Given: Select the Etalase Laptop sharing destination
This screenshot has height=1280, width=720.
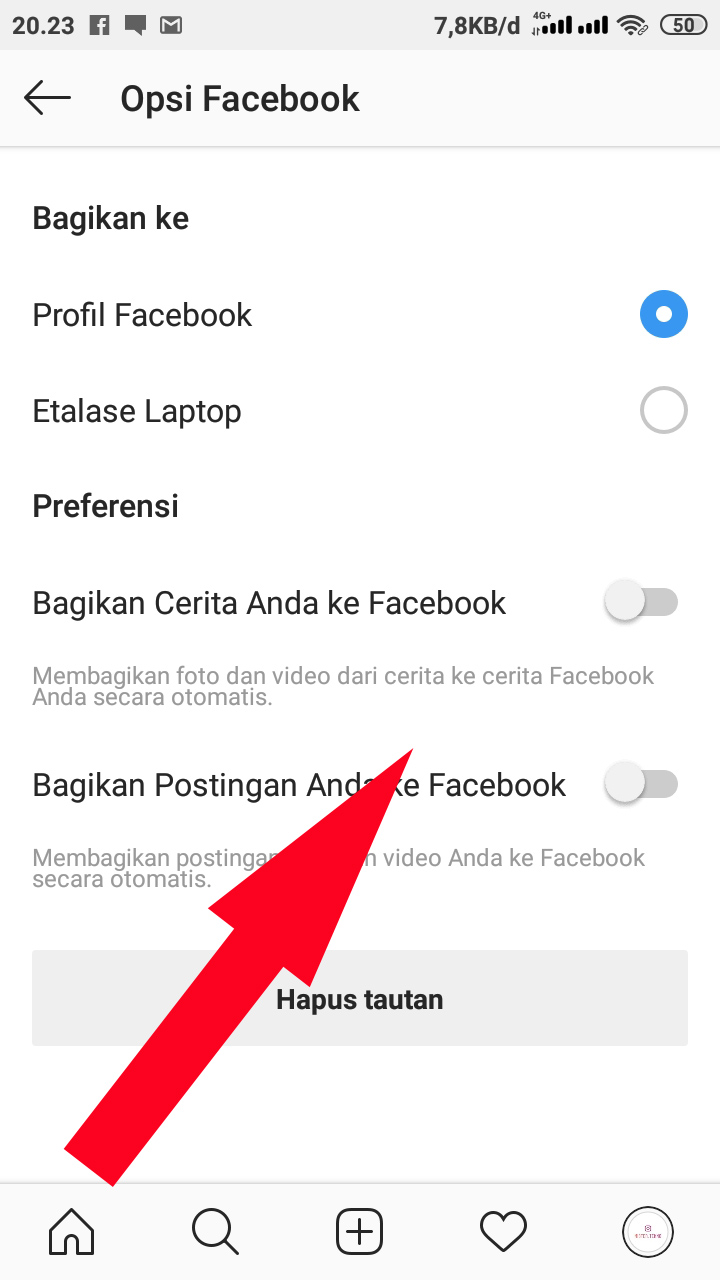Looking at the screenshot, I should click(663, 410).
